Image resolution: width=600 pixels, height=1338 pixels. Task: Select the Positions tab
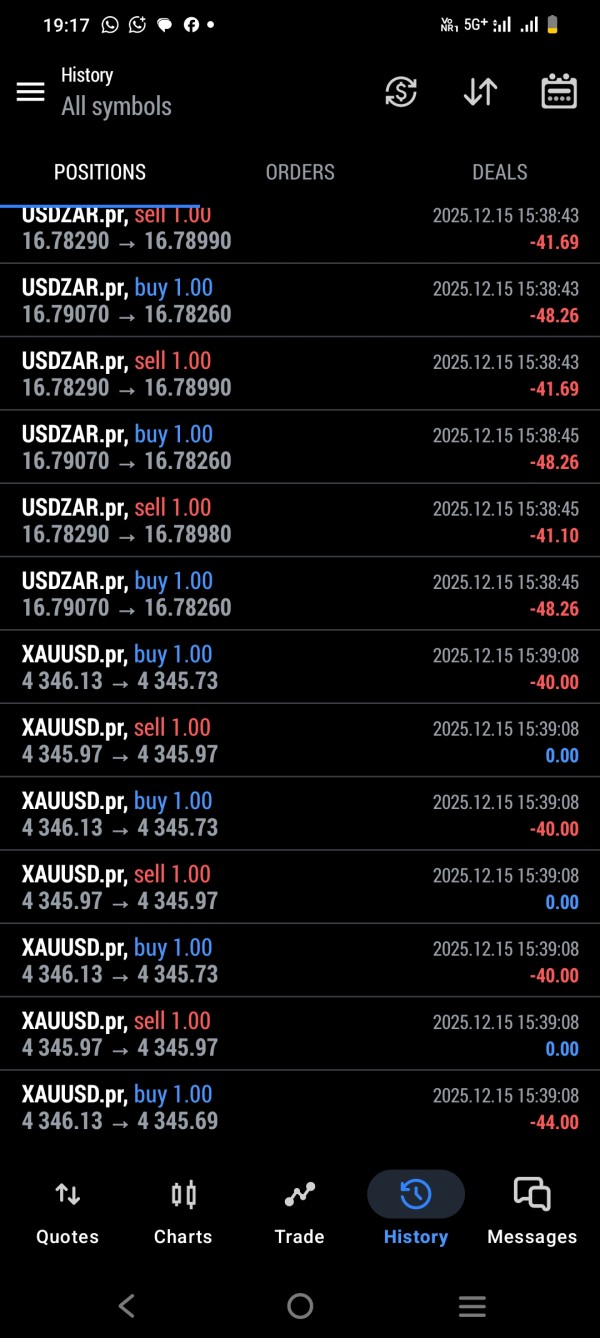click(100, 172)
